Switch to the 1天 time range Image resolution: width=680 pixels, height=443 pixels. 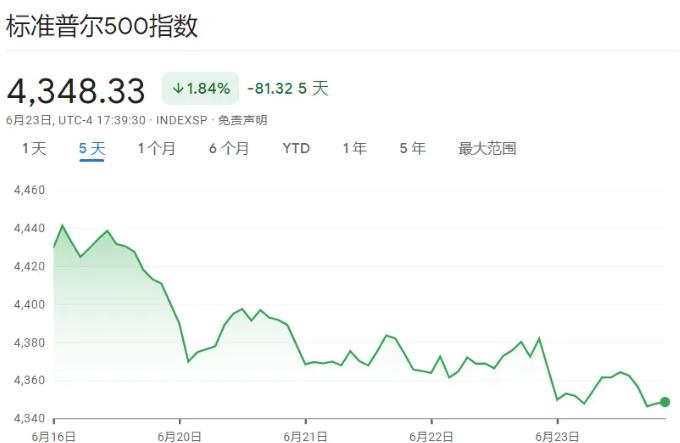click(34, 148)
